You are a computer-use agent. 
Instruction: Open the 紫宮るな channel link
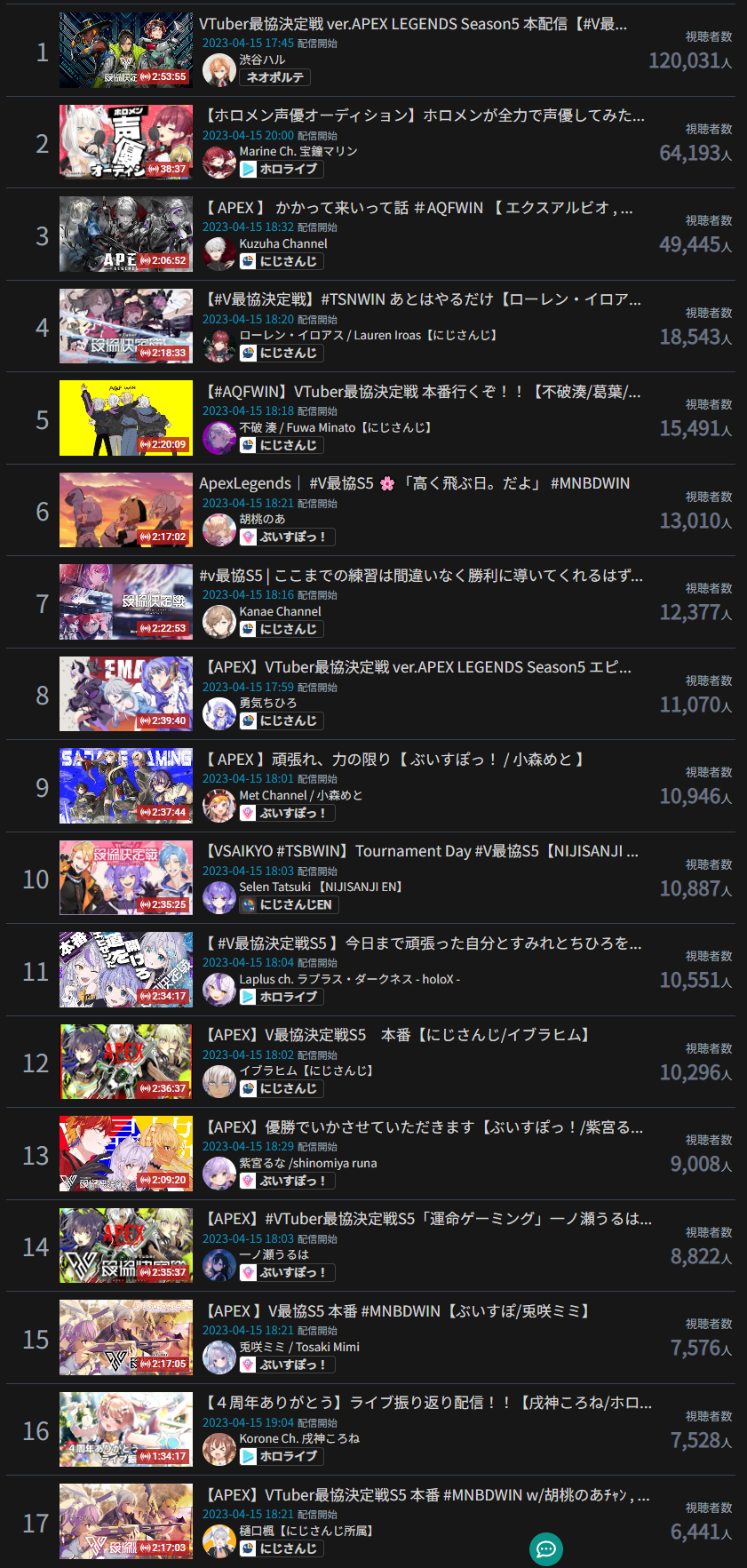click(x=307, y=1163)
